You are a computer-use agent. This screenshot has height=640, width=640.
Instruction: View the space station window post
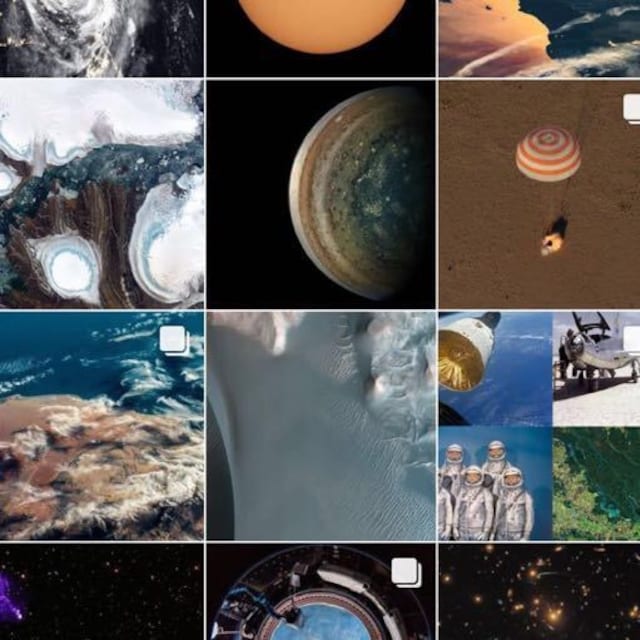321,592
